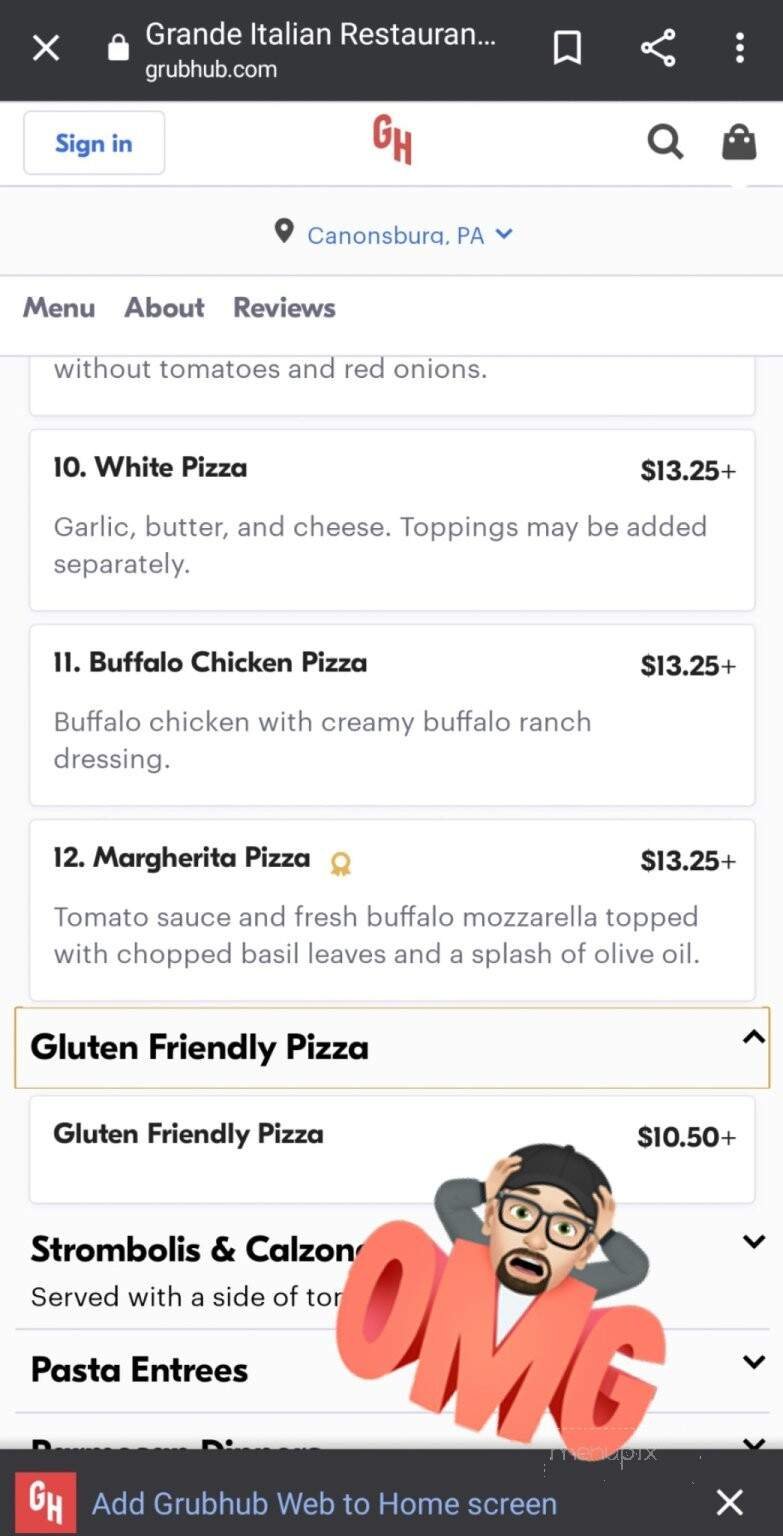783x1536 pixels.
Task: Click the Grubhub GH logo
Action: point(391,142)
